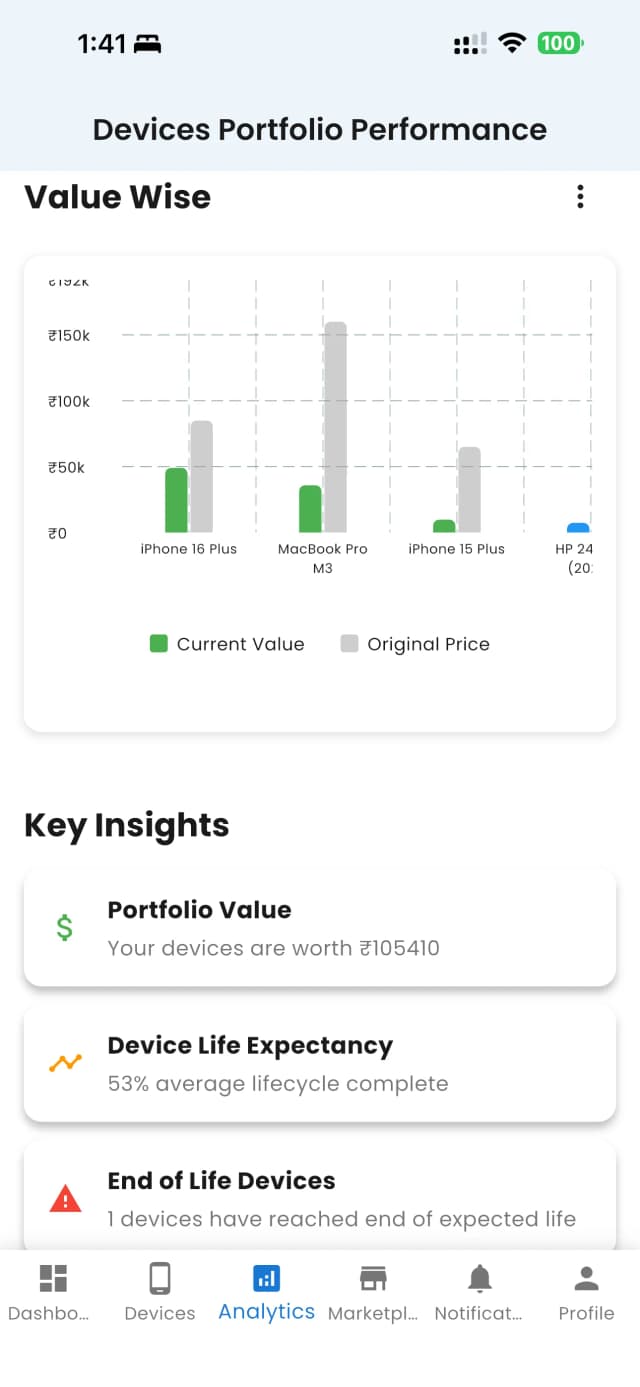Switch to the Profile tab
Screen dimensions: 640x1387
(x=586, y=1292)
